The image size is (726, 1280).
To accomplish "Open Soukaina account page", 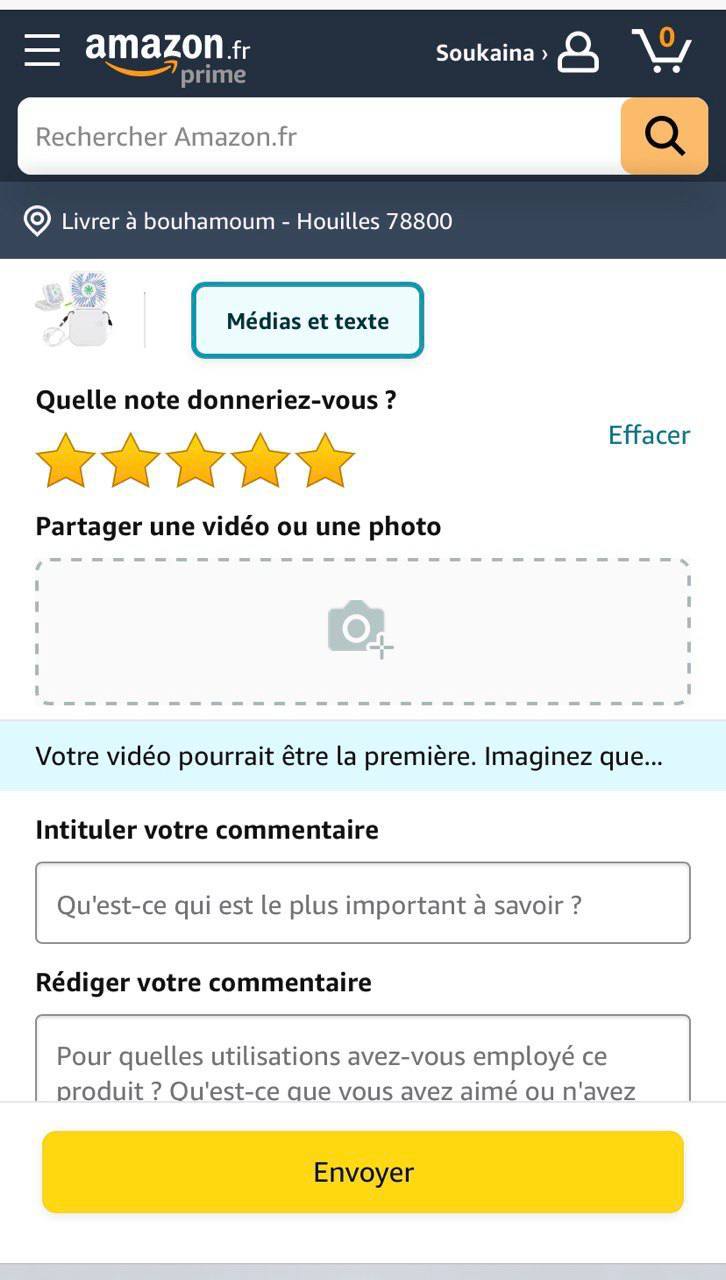I will pos(516,53).
